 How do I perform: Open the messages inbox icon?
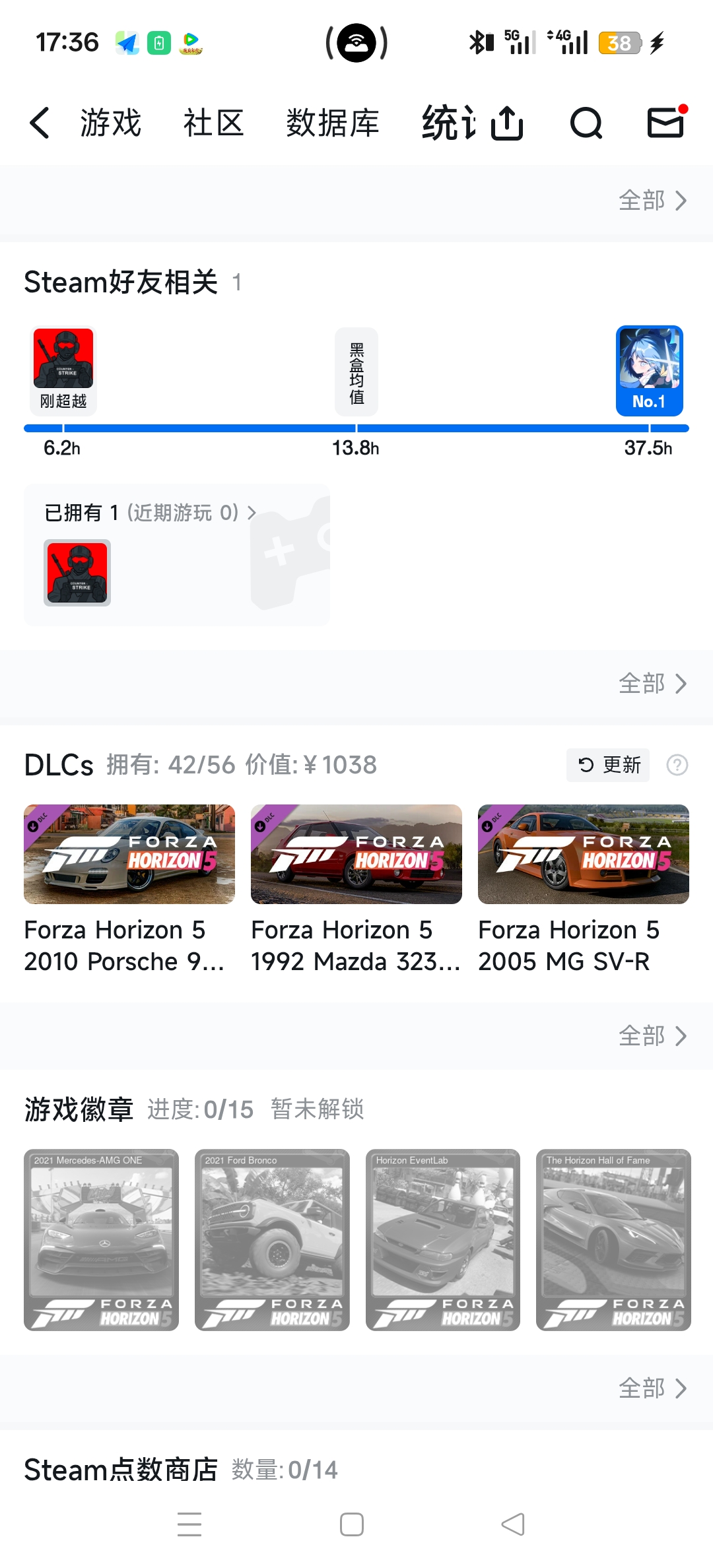[665, 123]
